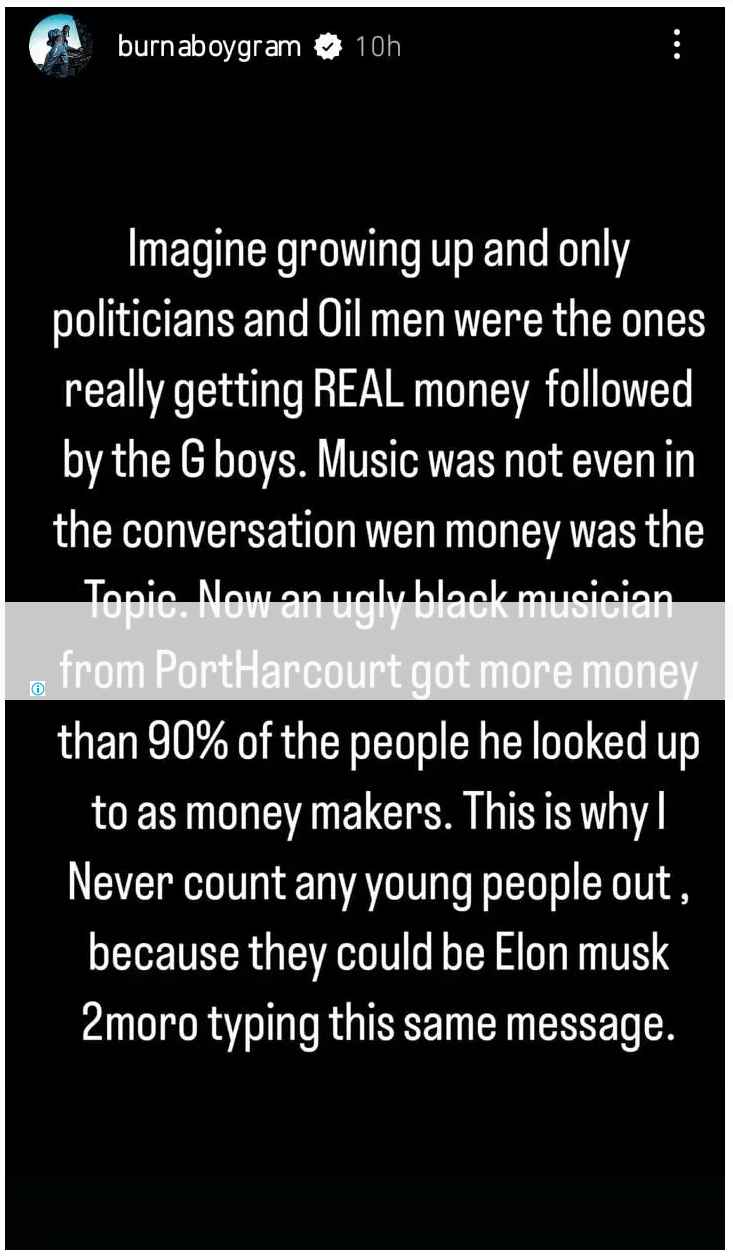Open the three-dot story options menu
733x1256 pixels.
click(x=677, y=45)
